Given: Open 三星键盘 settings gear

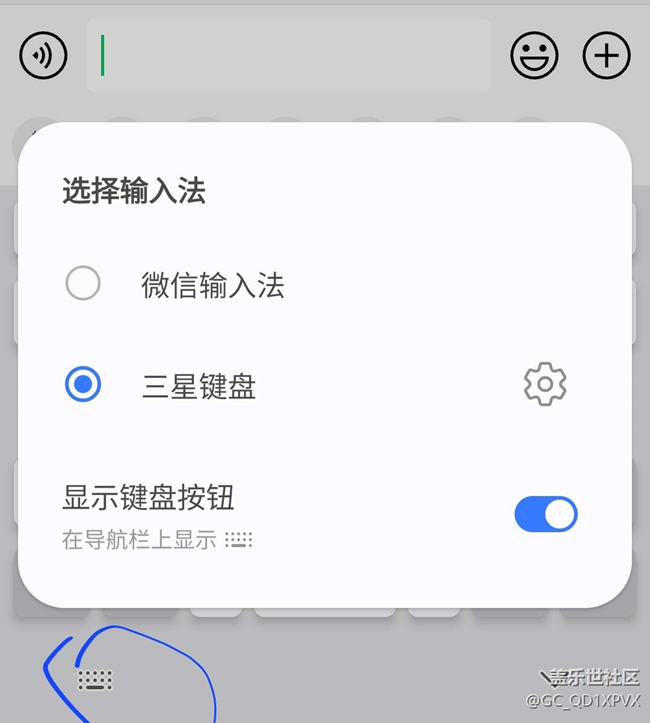Looking at the screenshot, I should click(545, 384).
